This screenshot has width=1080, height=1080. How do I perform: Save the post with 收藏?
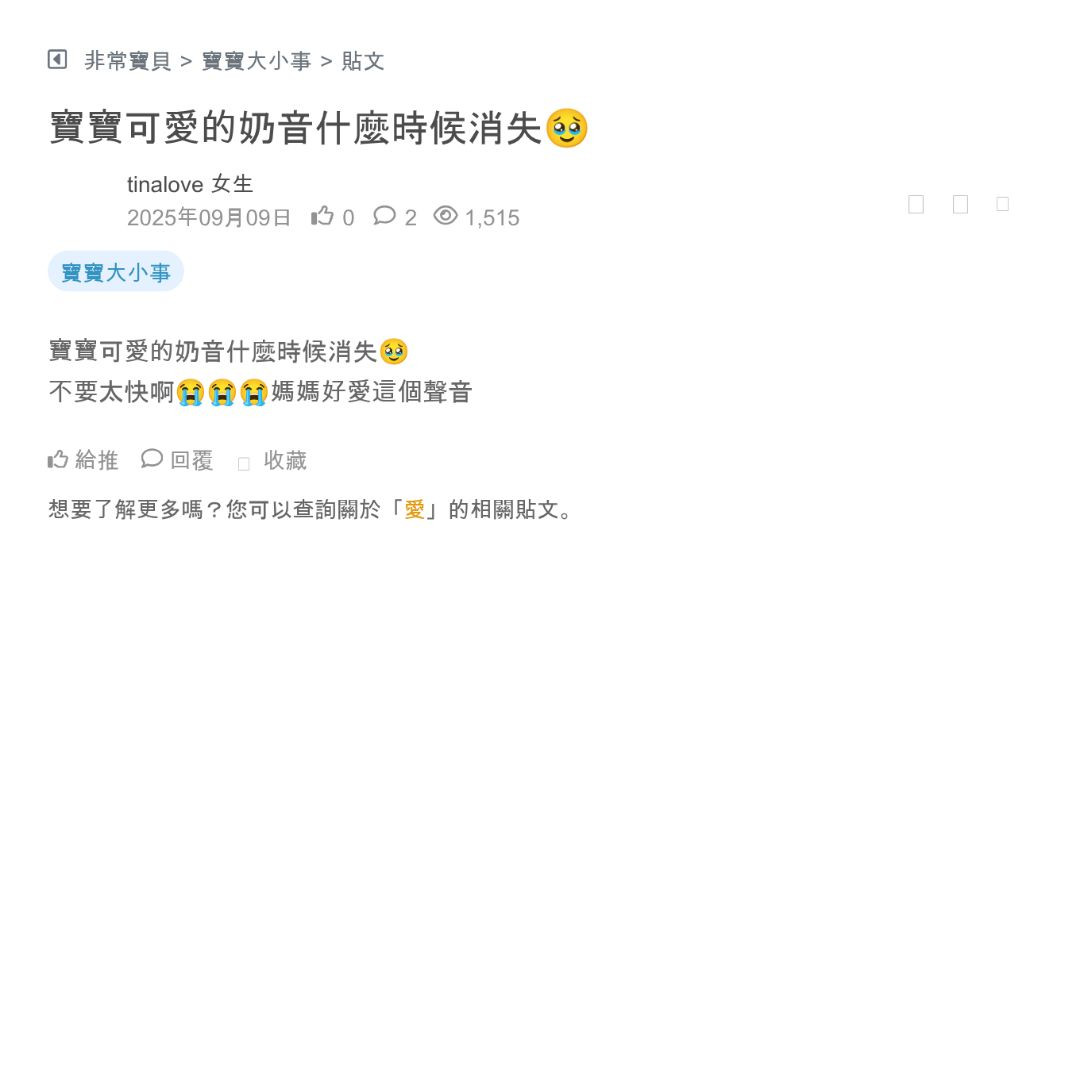click(273, 460)
